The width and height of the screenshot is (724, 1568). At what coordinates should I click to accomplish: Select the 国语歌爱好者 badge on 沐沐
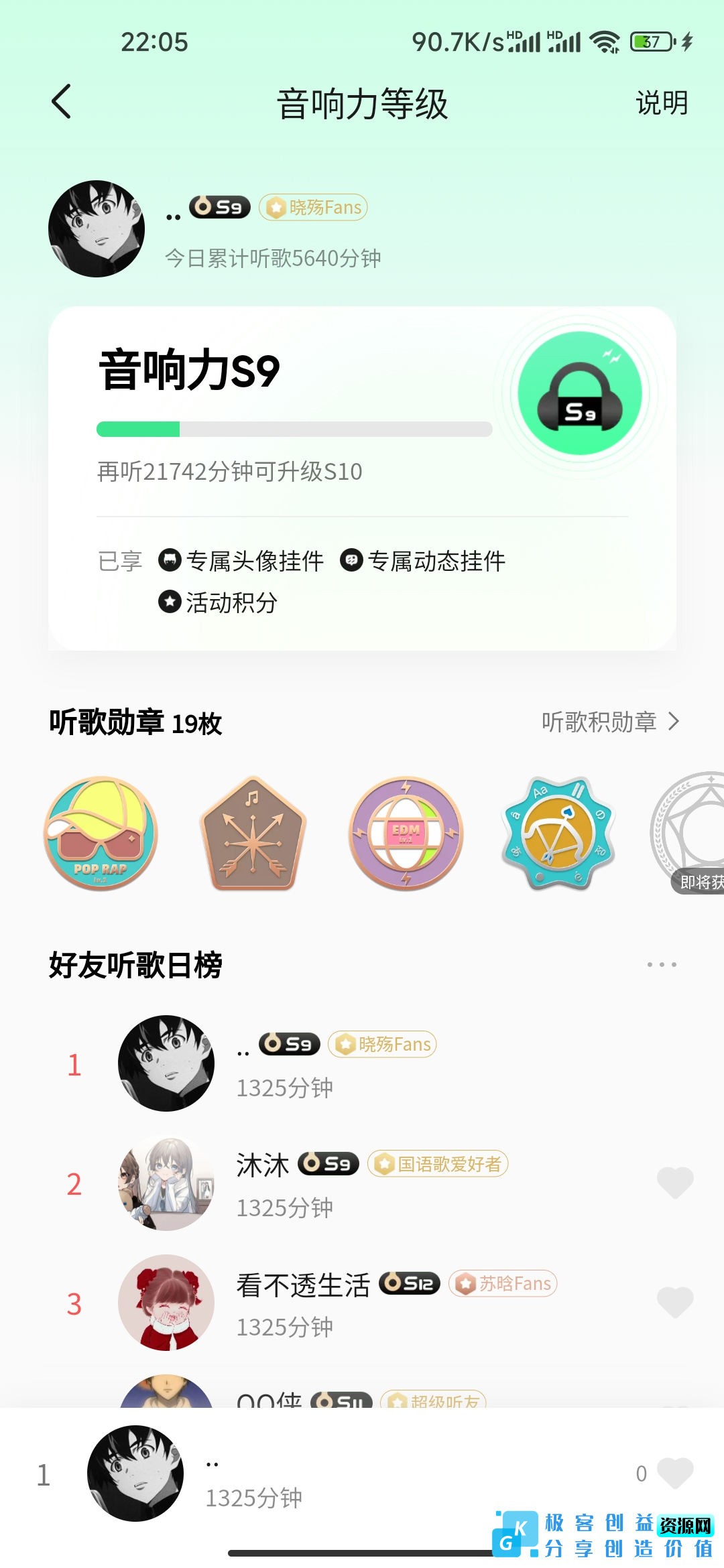[x=439, y=1164]
